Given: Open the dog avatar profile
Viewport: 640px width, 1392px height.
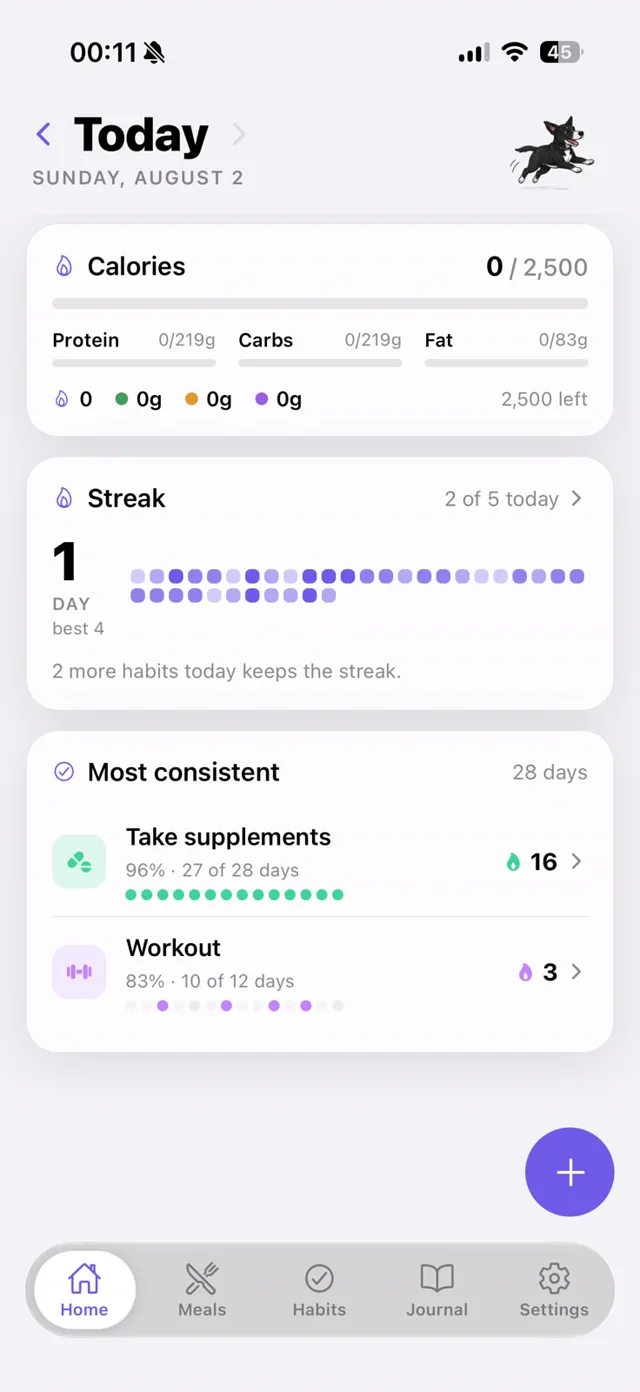Looking at the screenshot, I should click(553, 151).
